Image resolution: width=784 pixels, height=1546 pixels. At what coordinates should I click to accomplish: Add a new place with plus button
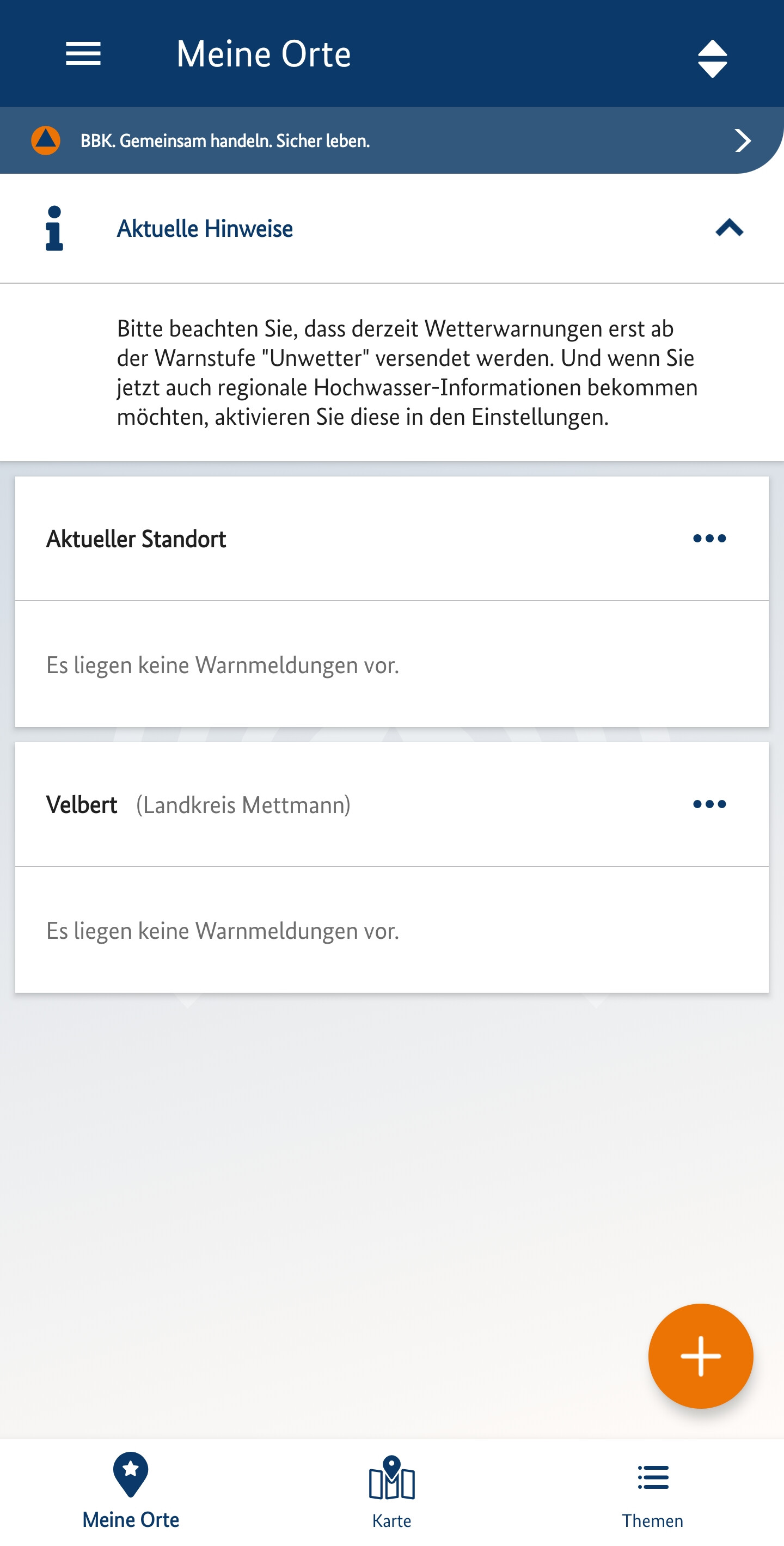coord(700,1356)
